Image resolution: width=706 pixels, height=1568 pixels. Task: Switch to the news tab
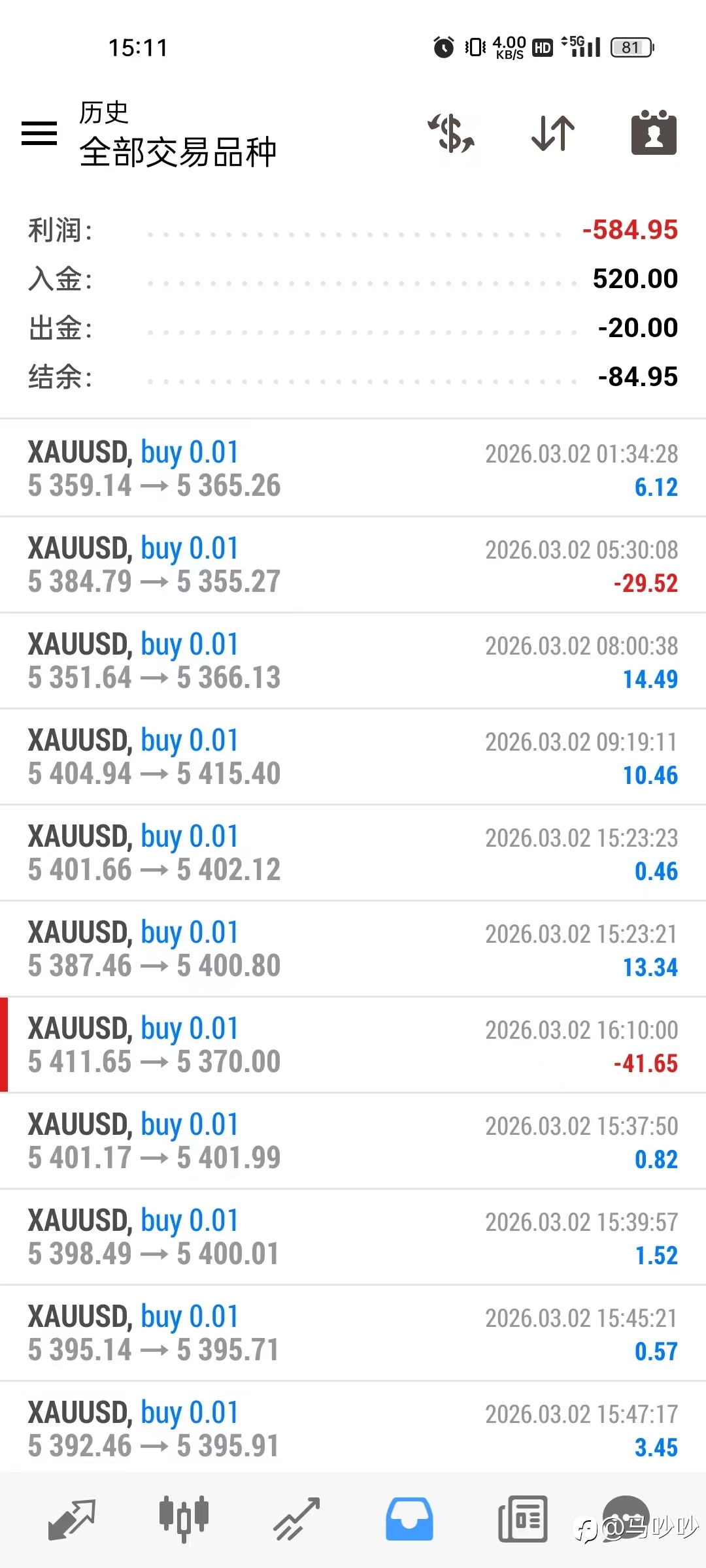[x=522, y=1519]
